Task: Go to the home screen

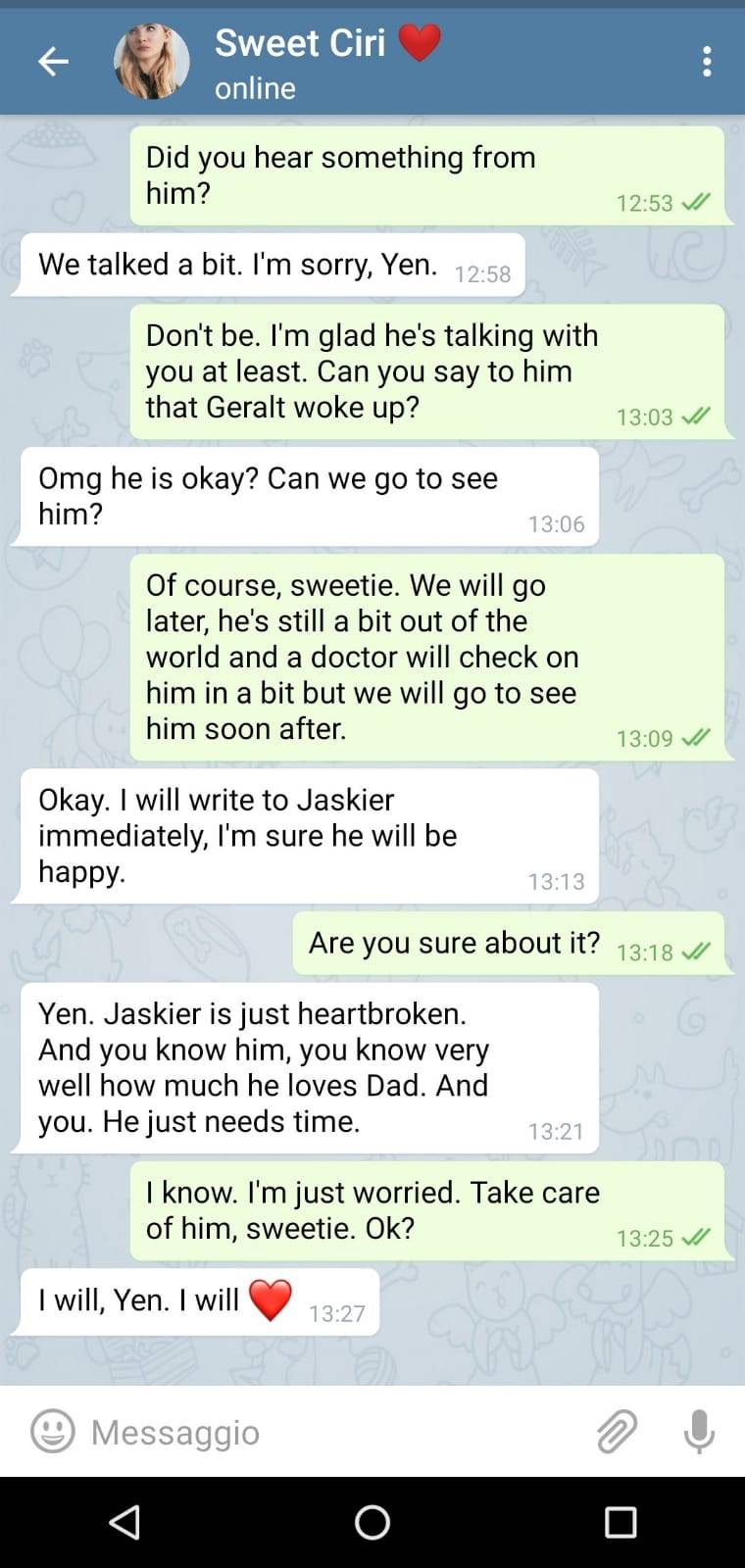Action: (x=372, y=1522)
